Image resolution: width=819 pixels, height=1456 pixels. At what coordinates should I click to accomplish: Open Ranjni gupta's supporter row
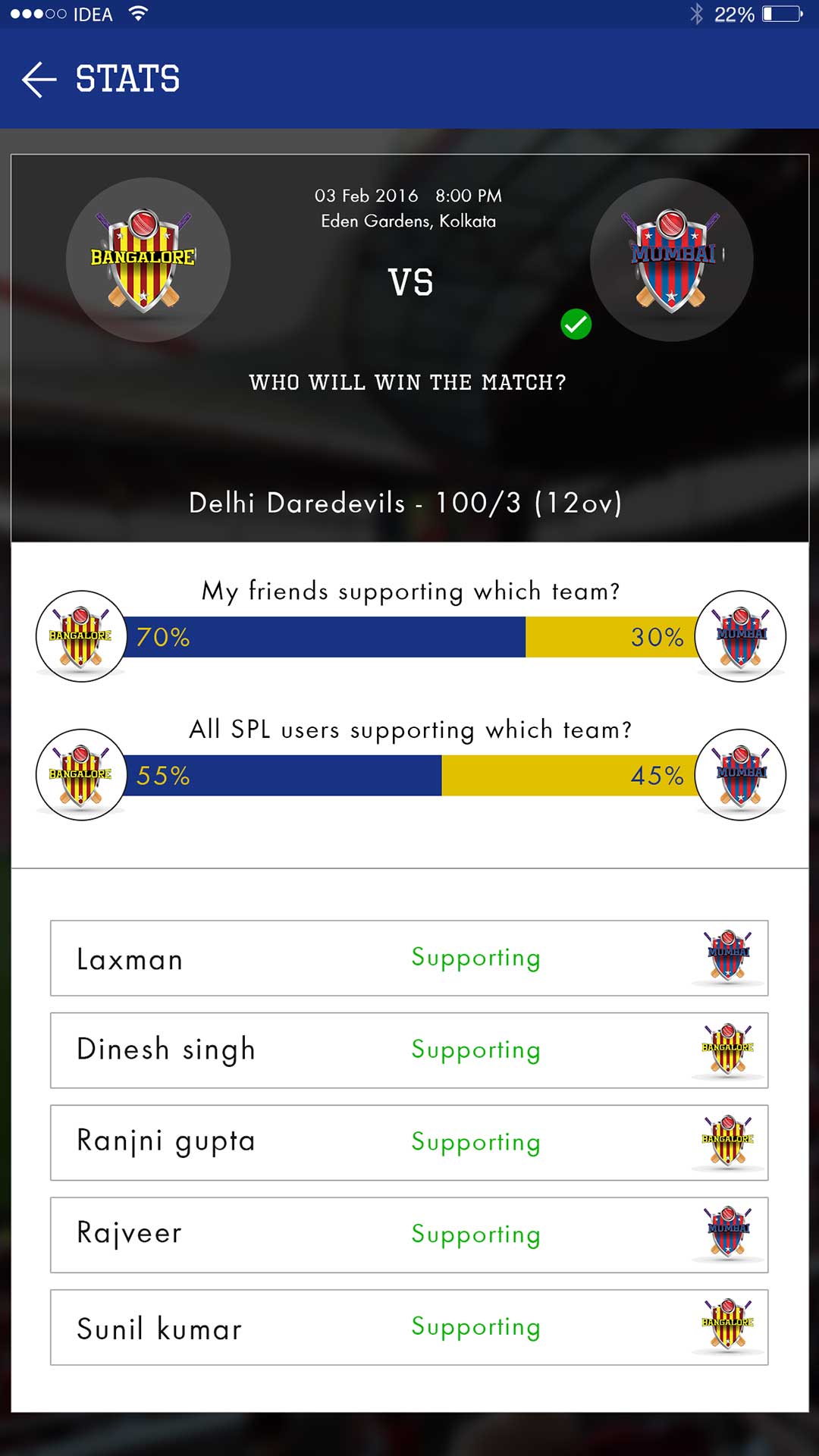click(x=409, y=1142)
